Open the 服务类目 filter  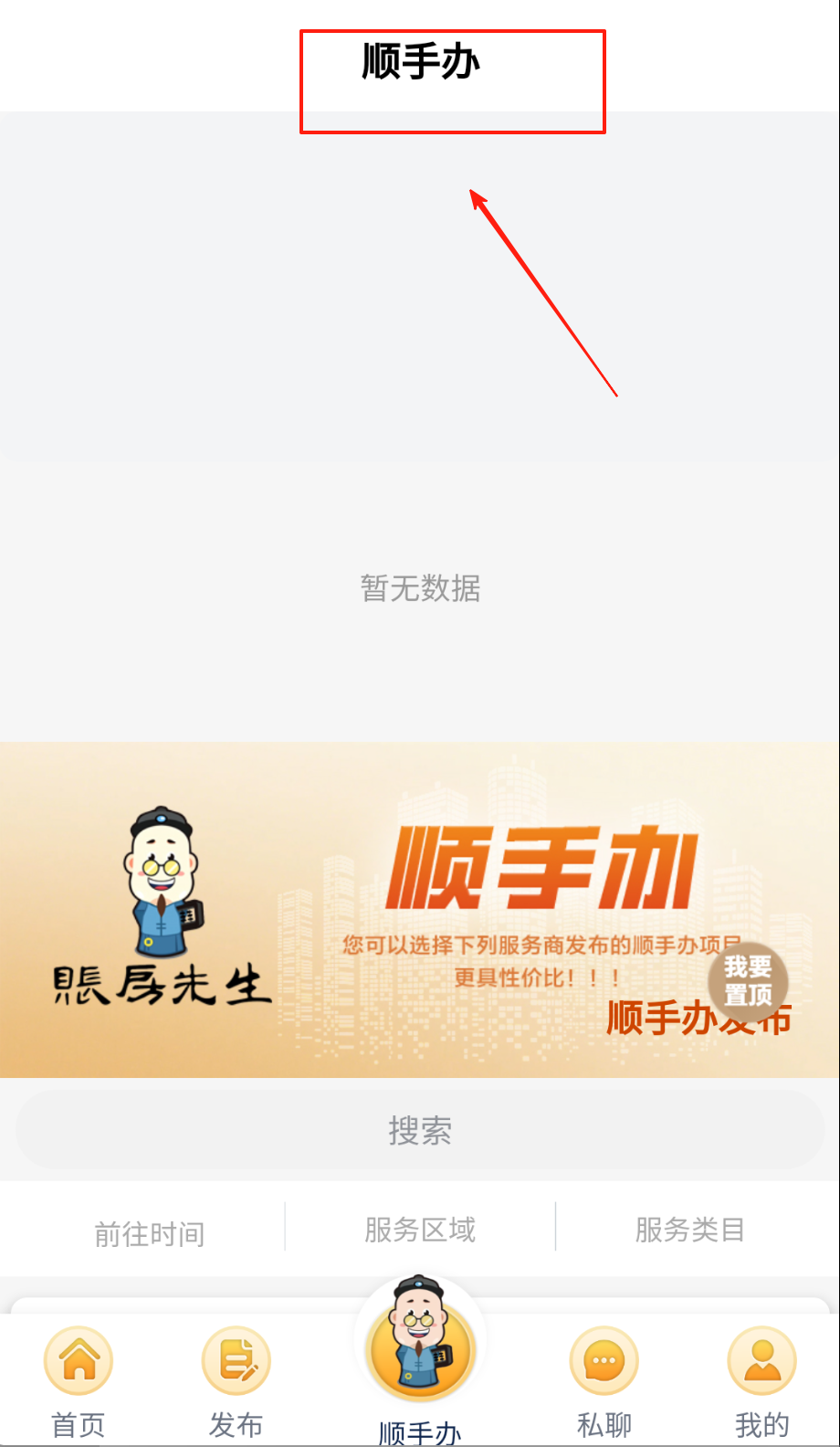pos(689,1230)
